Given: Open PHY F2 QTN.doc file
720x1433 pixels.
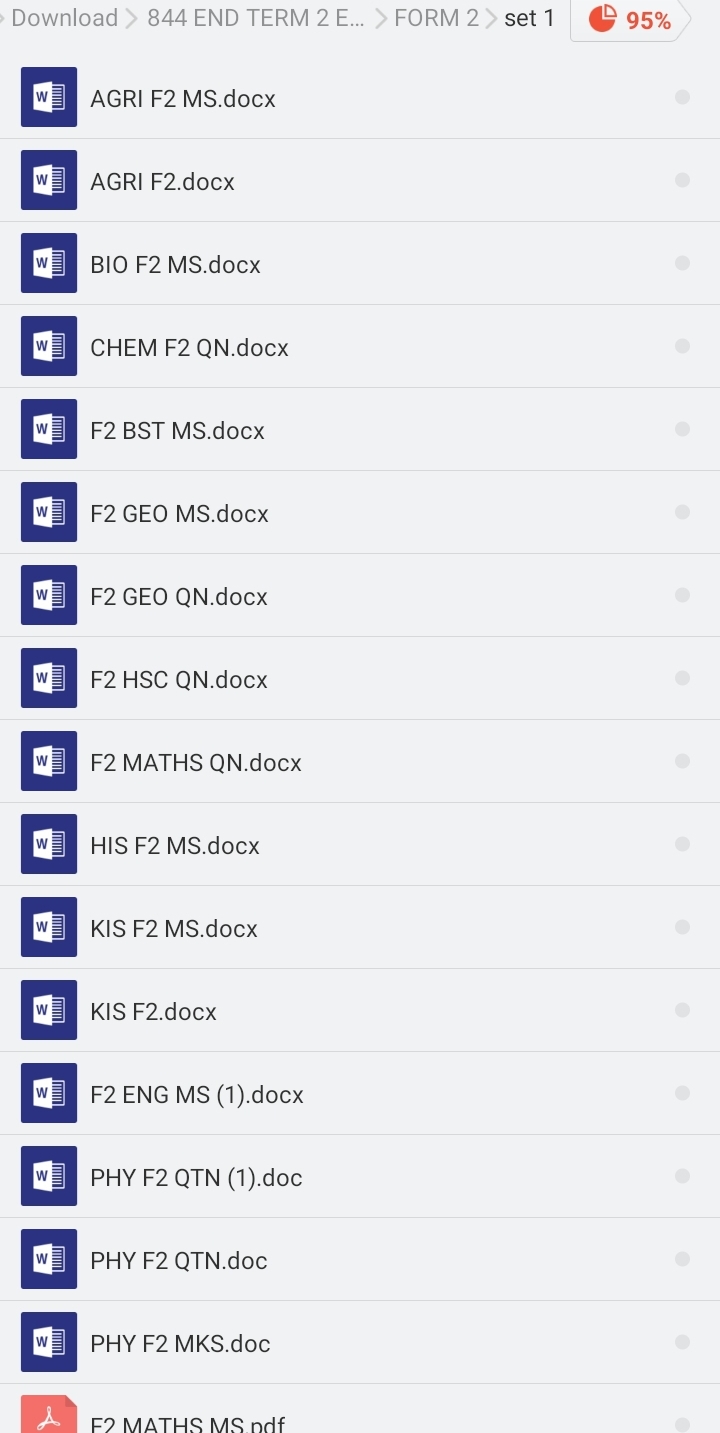Looking at the screenshot, I should point(179,1260).
